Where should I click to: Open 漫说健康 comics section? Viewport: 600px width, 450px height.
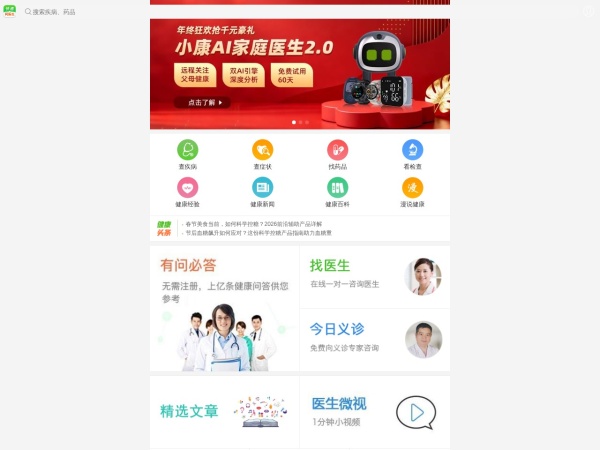[x=412, y=192]
